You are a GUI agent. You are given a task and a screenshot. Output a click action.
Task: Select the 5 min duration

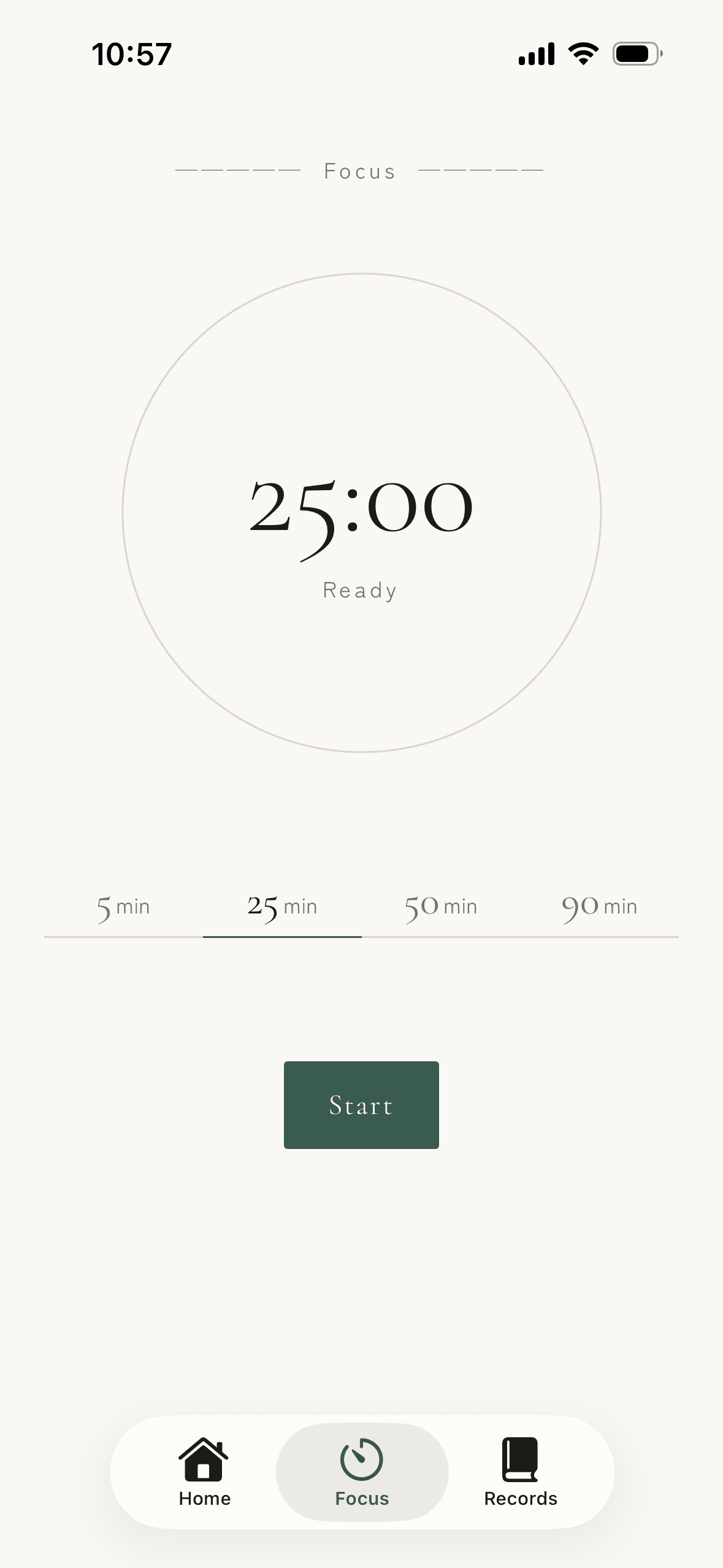(123, 909)
